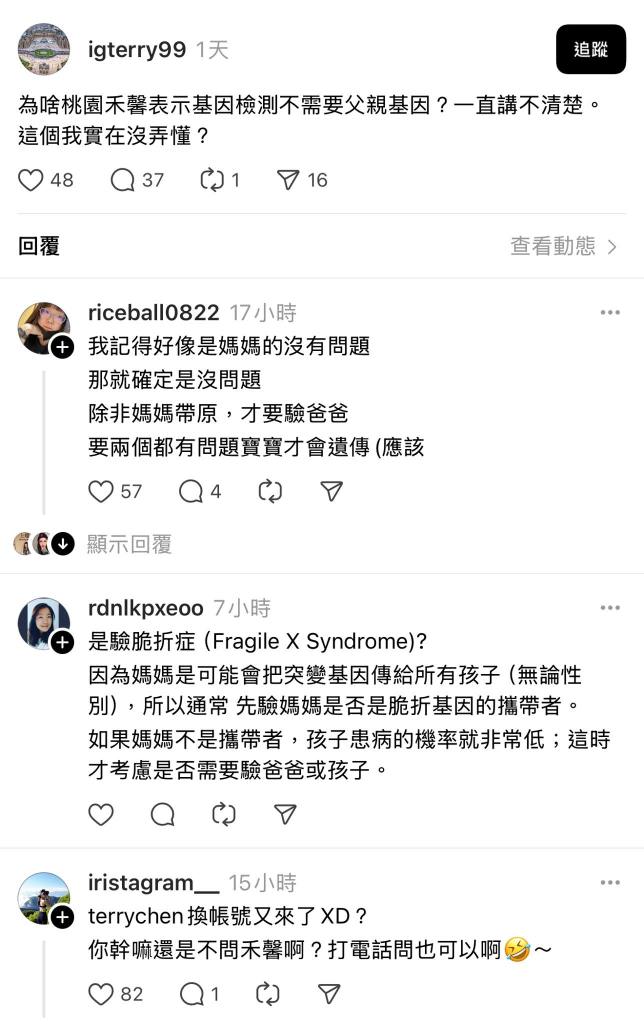Open comments on igterry99's post
The height and width of the screenshot is (1024, 644).
click(123, 180)
